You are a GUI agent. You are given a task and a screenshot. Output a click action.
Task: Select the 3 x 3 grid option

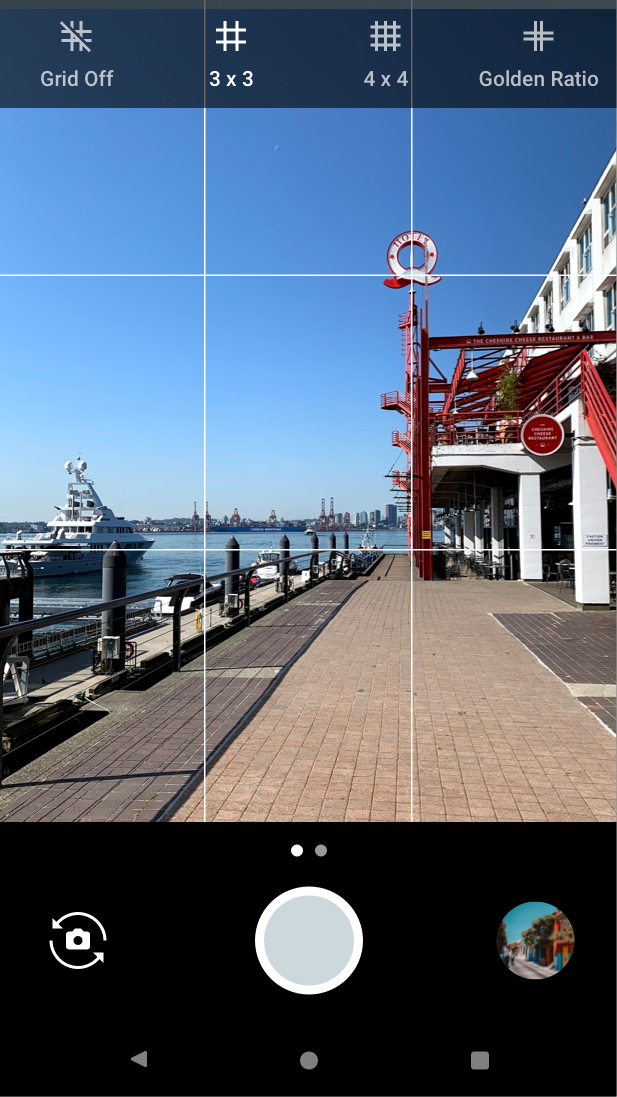231,55
